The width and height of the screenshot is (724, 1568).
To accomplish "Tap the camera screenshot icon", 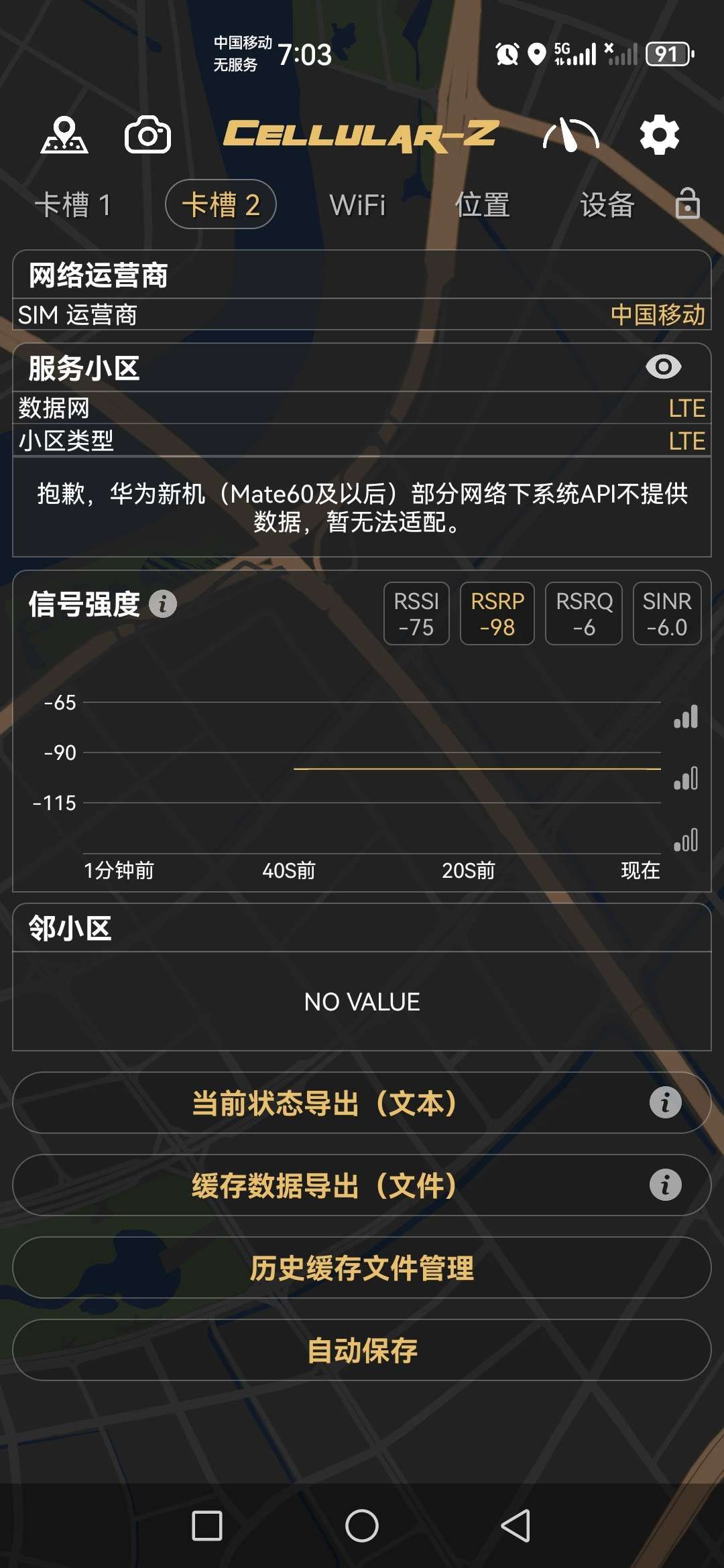I will [x=147, y=135].
